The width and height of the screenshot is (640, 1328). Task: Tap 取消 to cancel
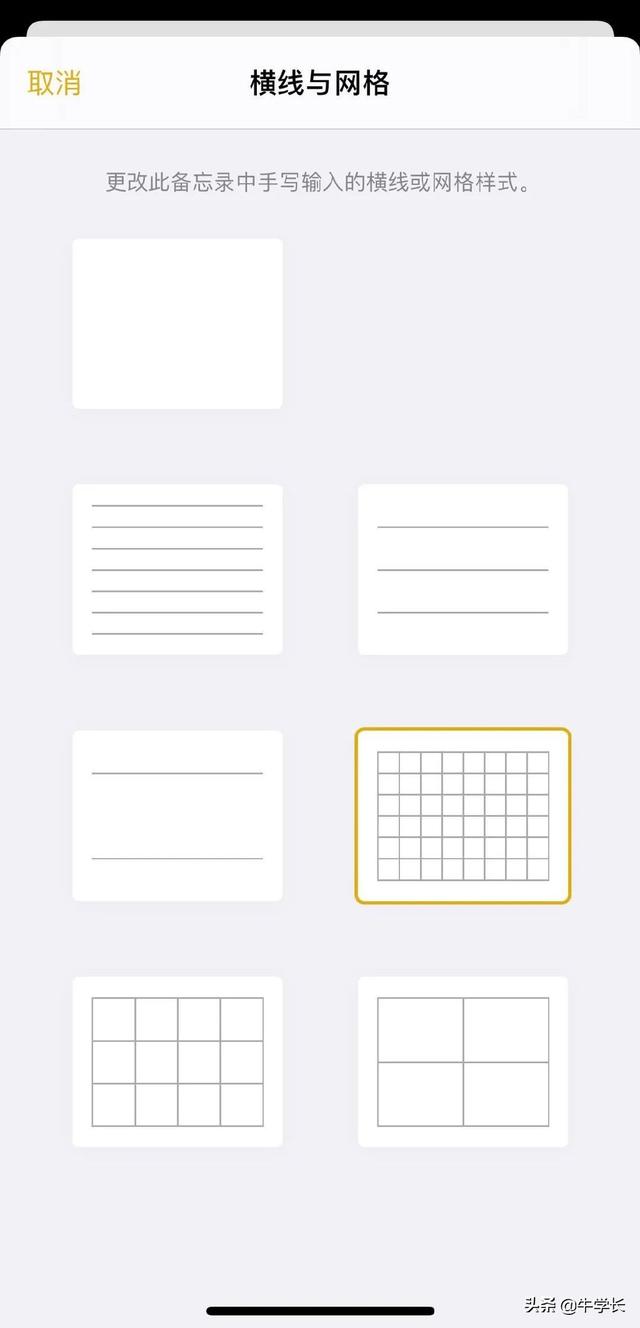click(54, 83)
